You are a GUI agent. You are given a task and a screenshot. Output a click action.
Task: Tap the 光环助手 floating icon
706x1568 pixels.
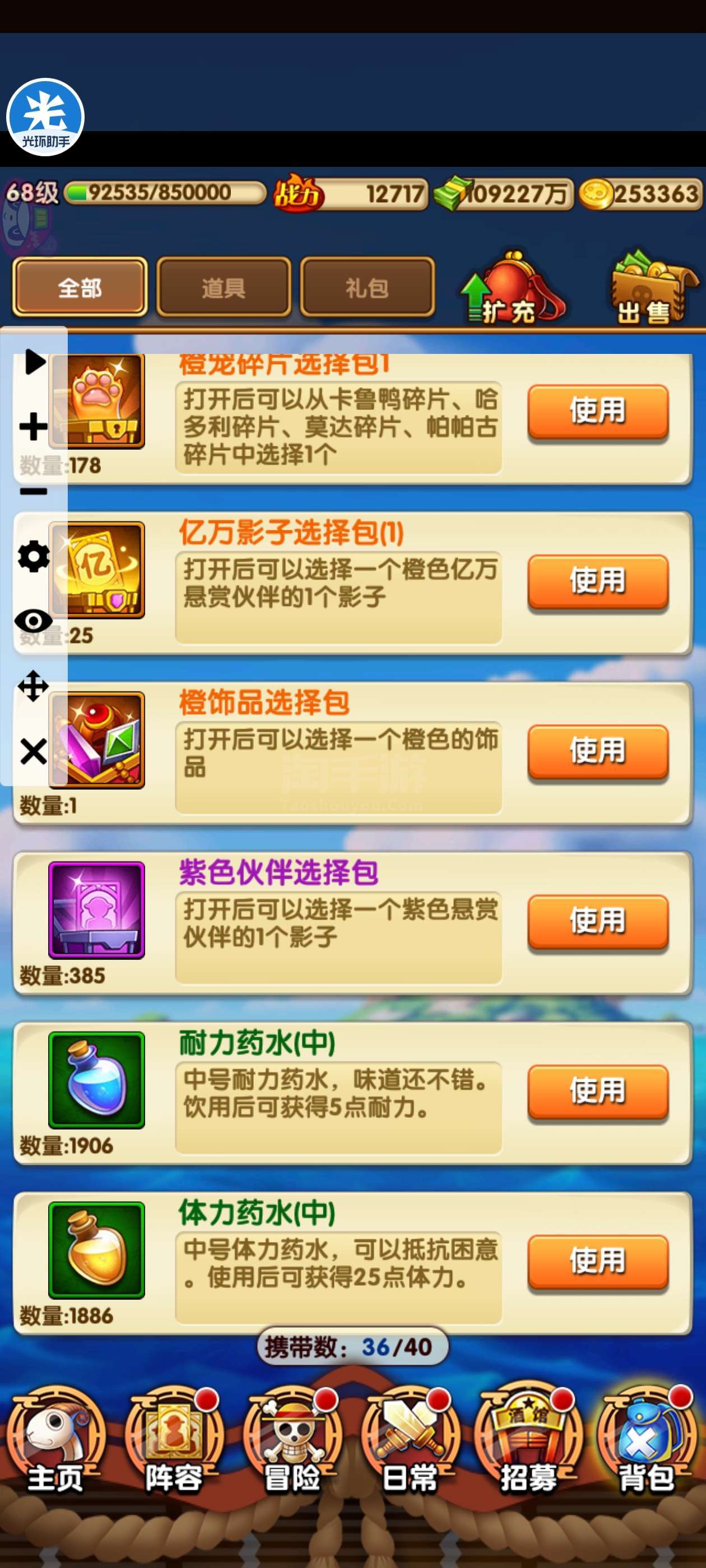pos(45,117)
